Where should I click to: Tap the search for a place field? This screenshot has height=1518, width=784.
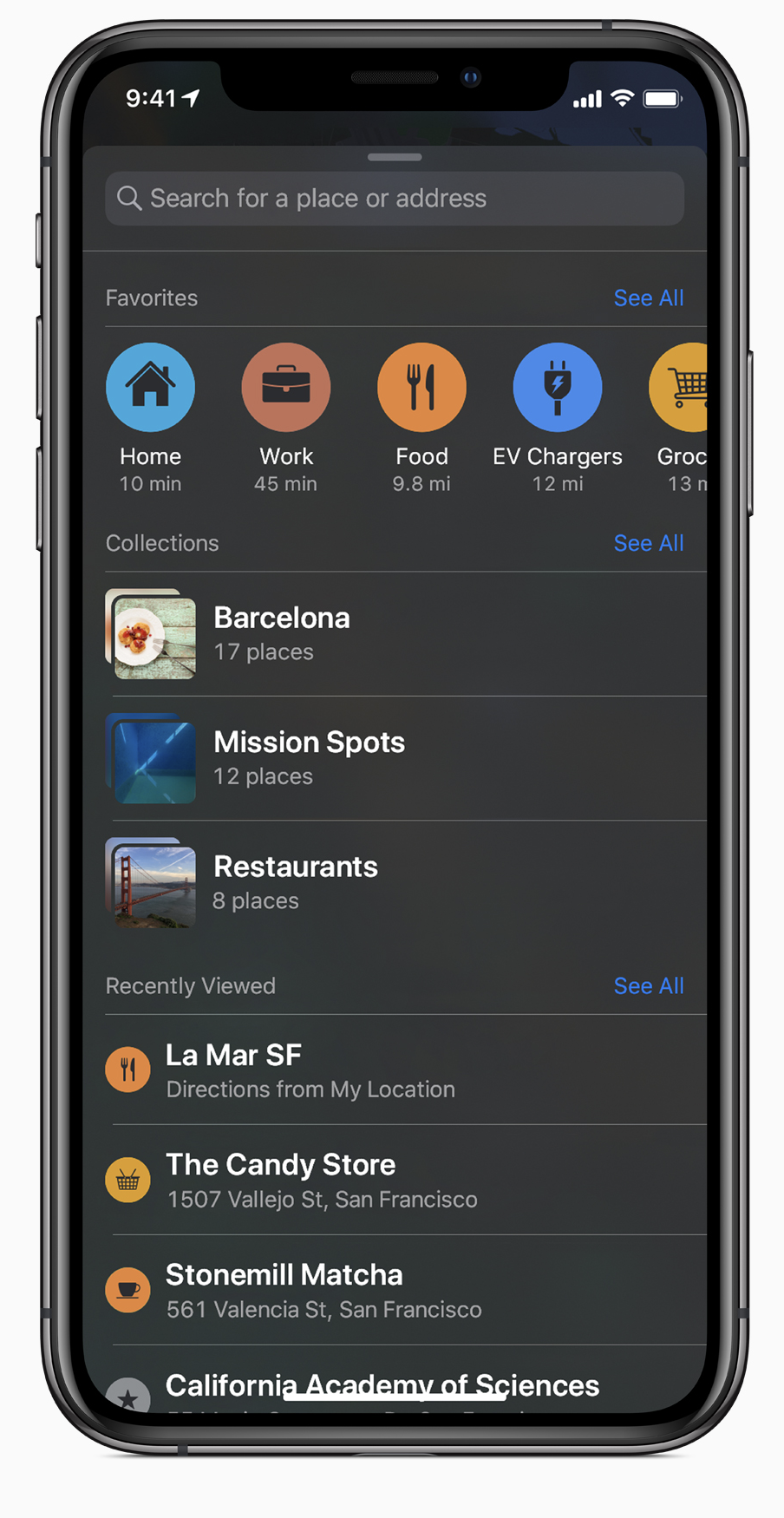[x=395, y=199]
